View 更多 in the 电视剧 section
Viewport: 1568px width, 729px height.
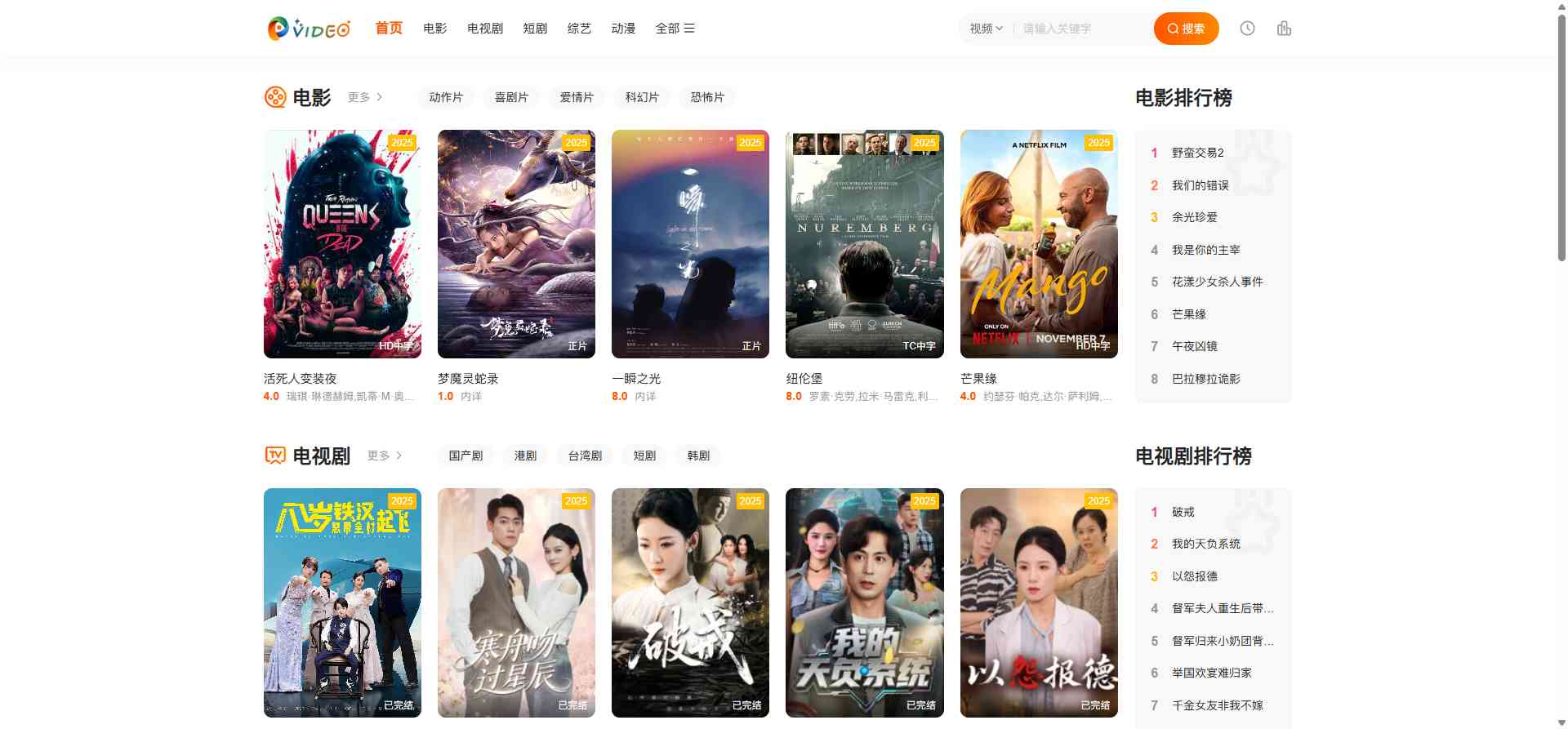point(384,456)
